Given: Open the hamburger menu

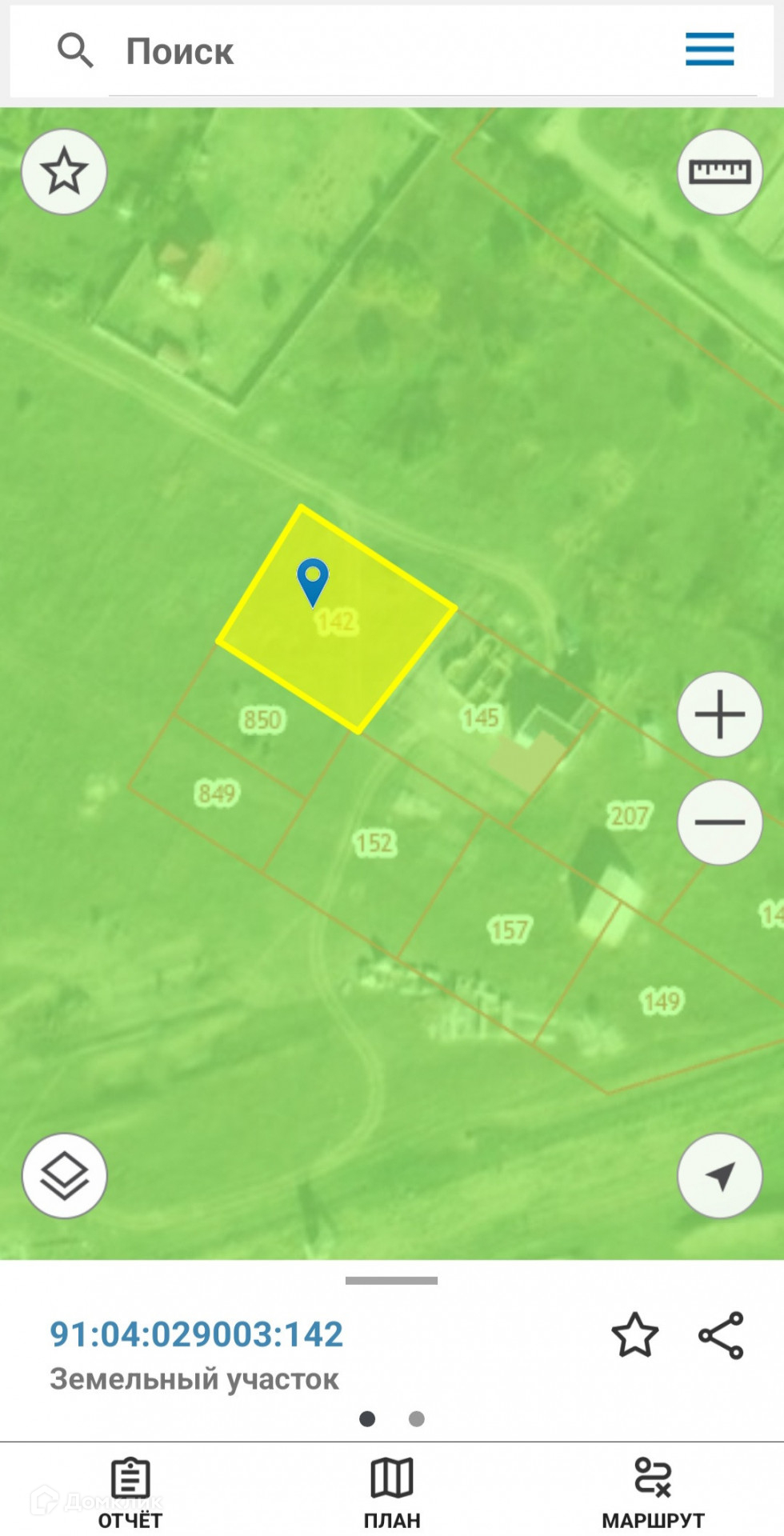Looking at the screenshot, I should point(710,50).
